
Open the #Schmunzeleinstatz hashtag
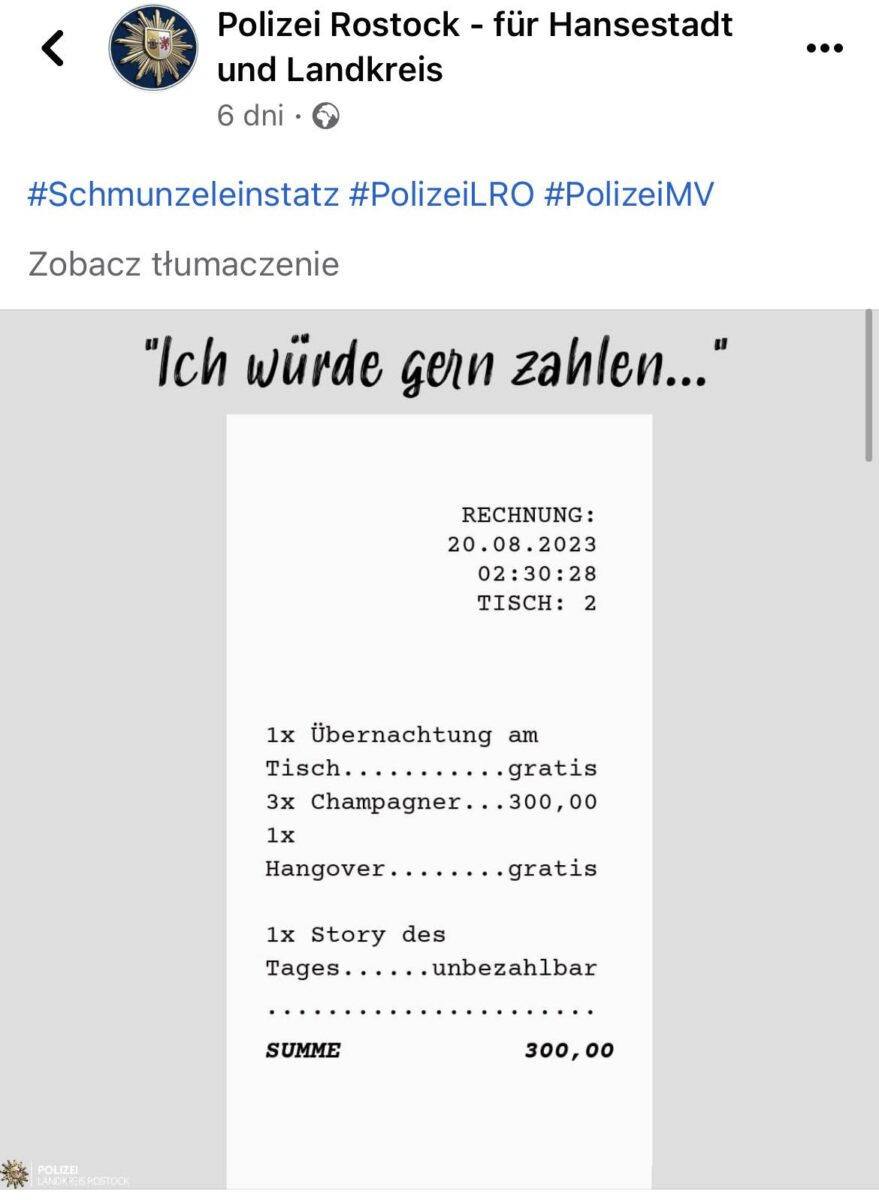[x=183, y=194]
